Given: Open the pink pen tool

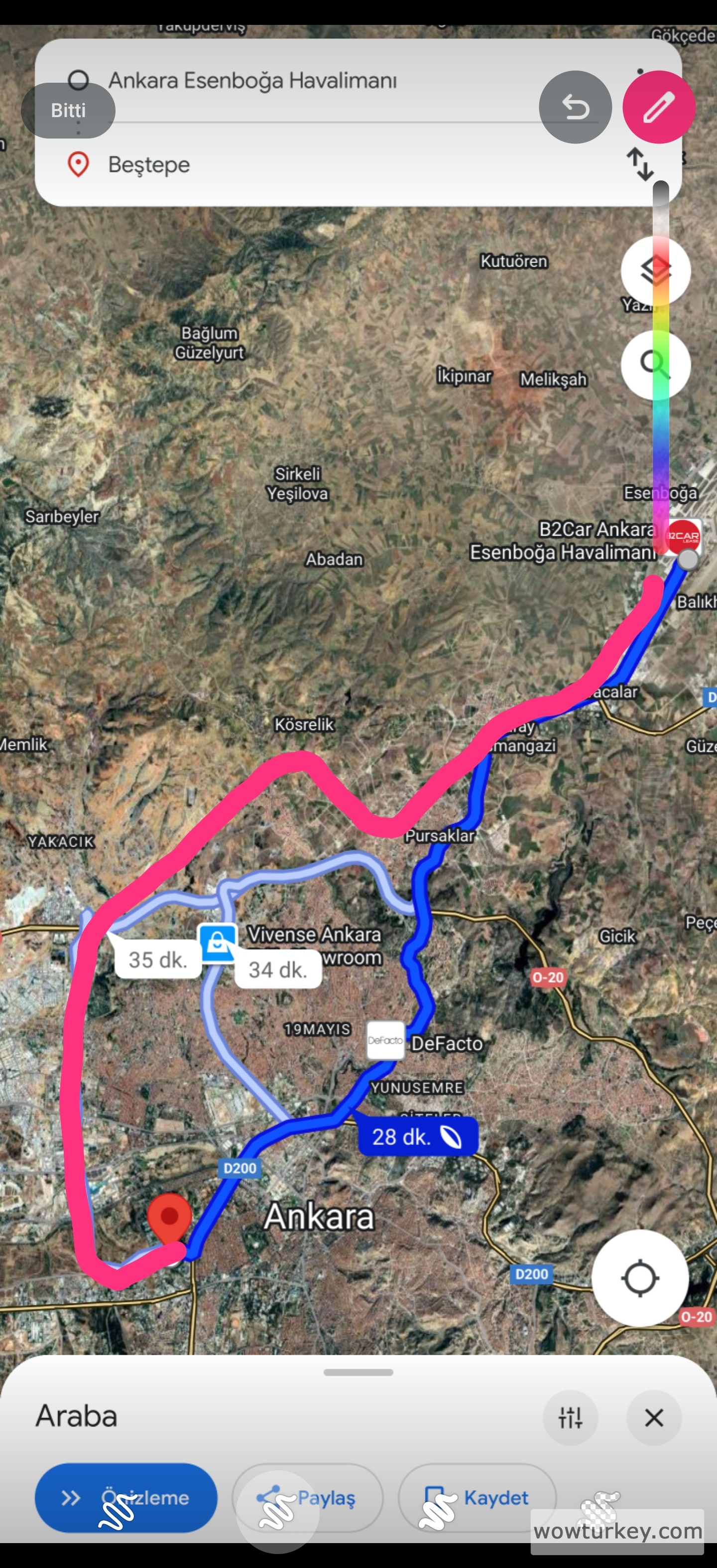Looking at the screenshot, I should (659, 107).
